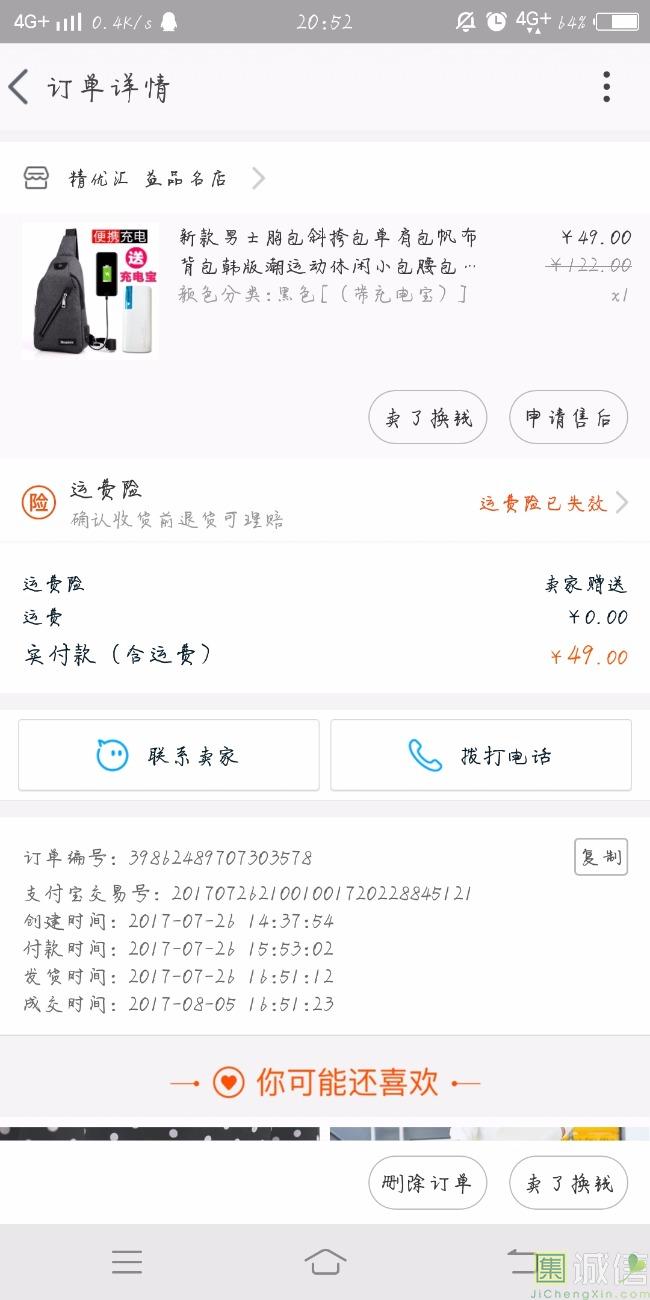Tap the 删除订单 button

click(427, 1184)
